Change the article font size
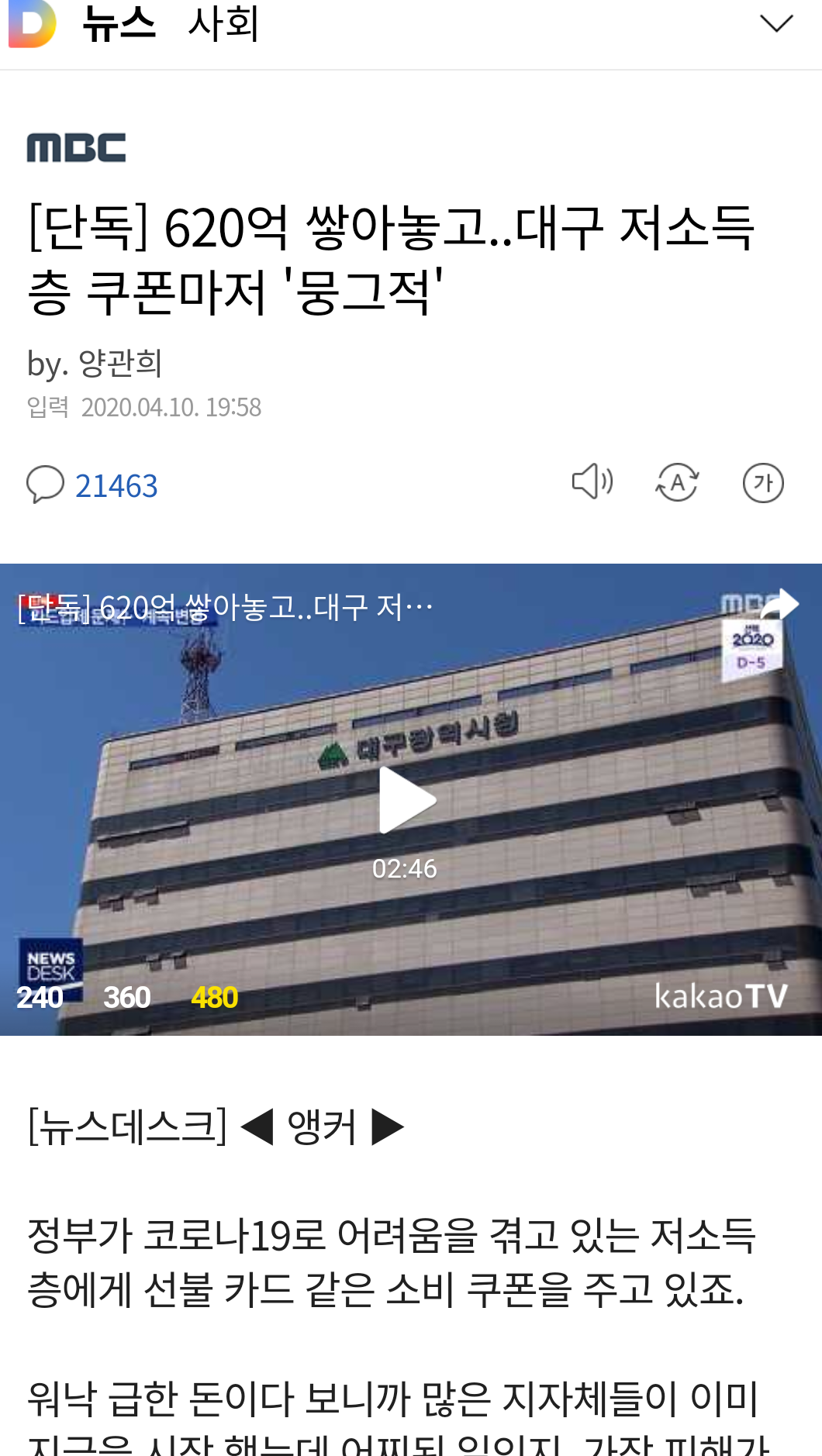The image size is (822, 1456). [x=763, y=483]
